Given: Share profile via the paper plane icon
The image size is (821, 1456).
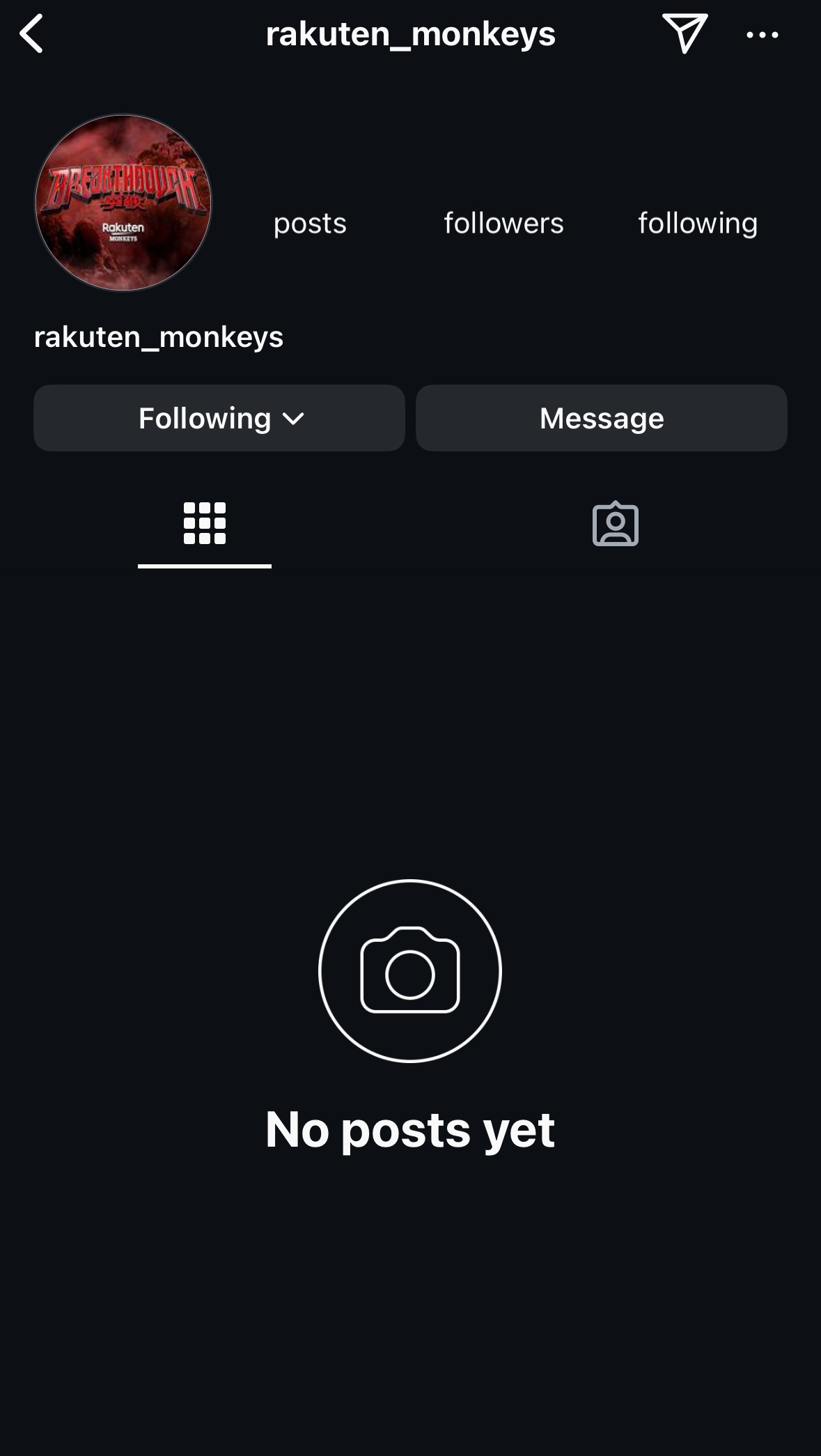Looking at the screenshot, I should click(685, 33).
